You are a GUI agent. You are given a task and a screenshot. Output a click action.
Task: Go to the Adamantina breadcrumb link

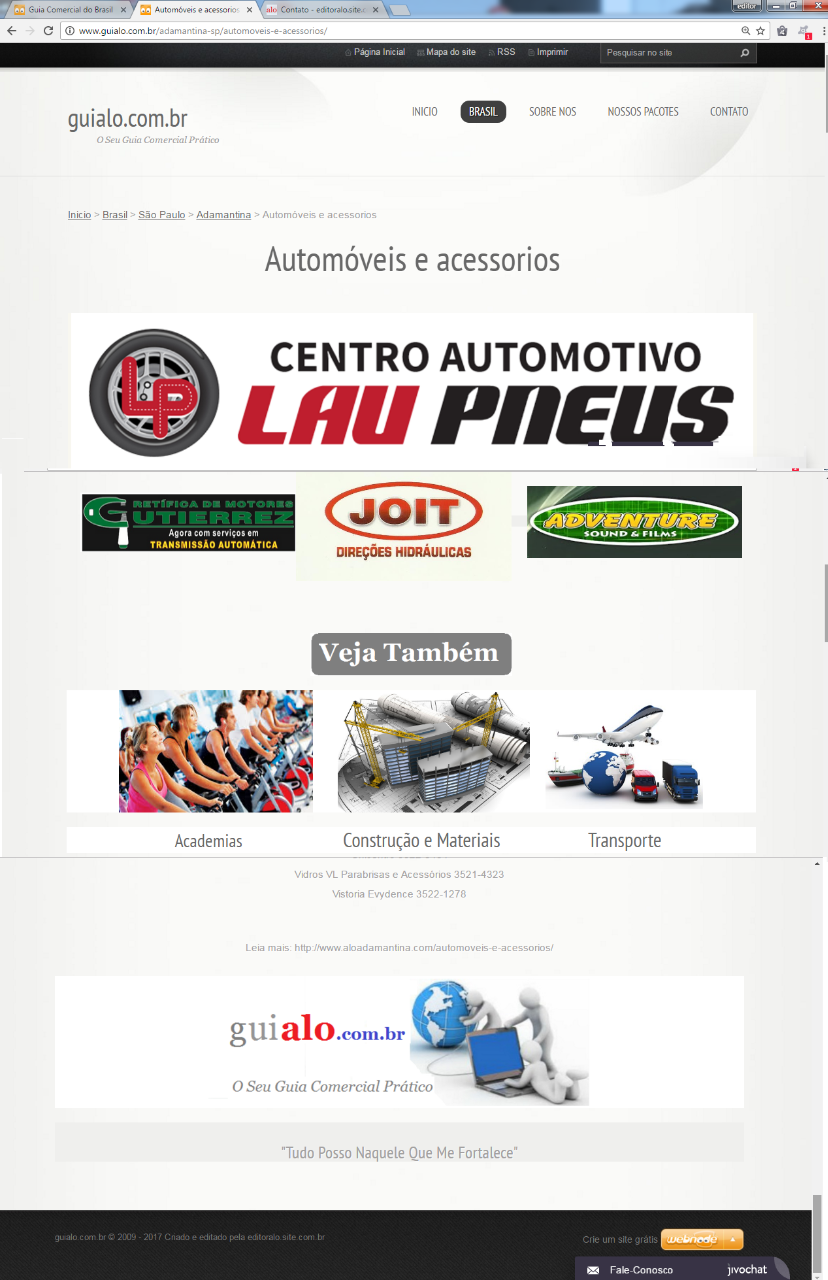(223, 215)
